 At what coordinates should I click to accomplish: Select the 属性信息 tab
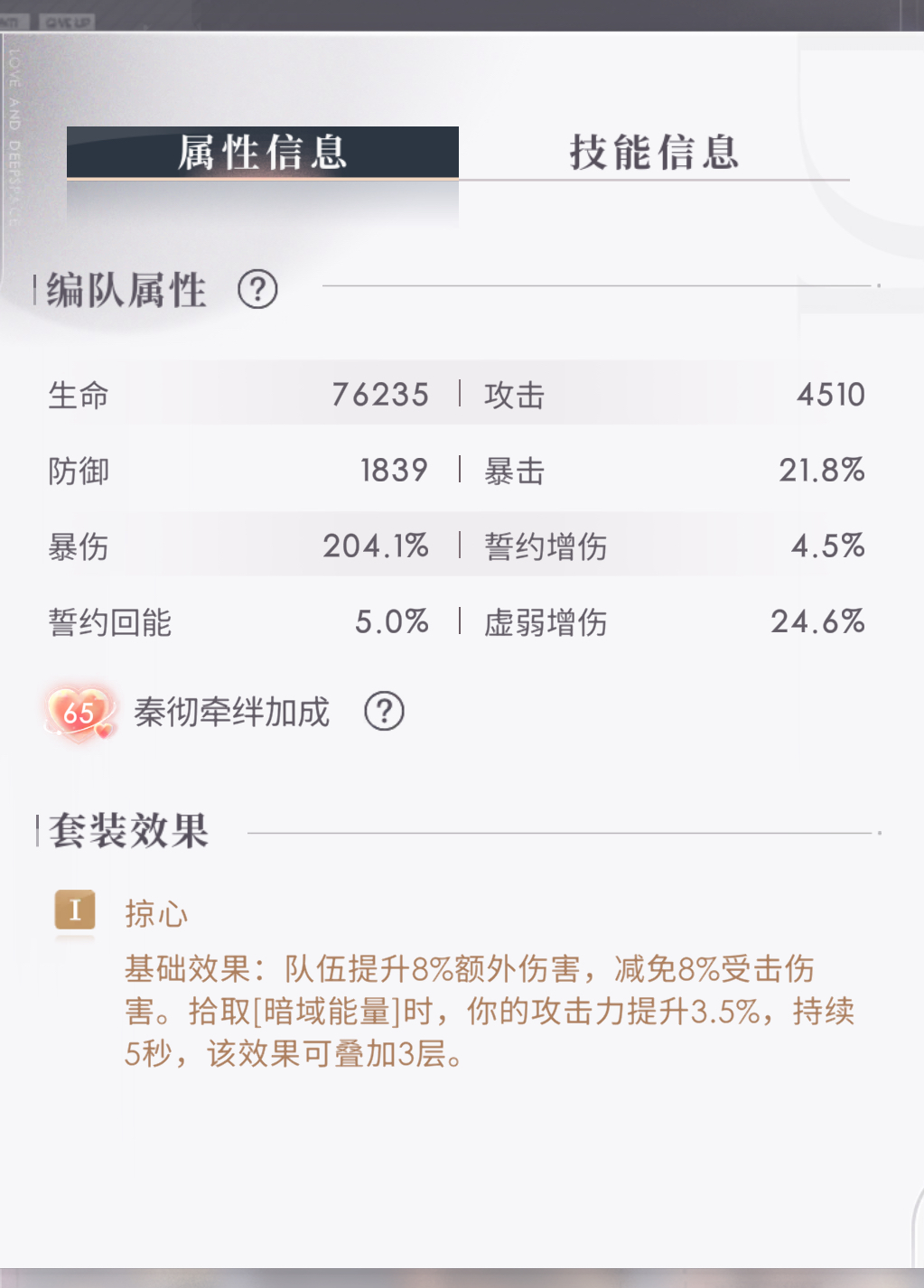coord(262,152)
